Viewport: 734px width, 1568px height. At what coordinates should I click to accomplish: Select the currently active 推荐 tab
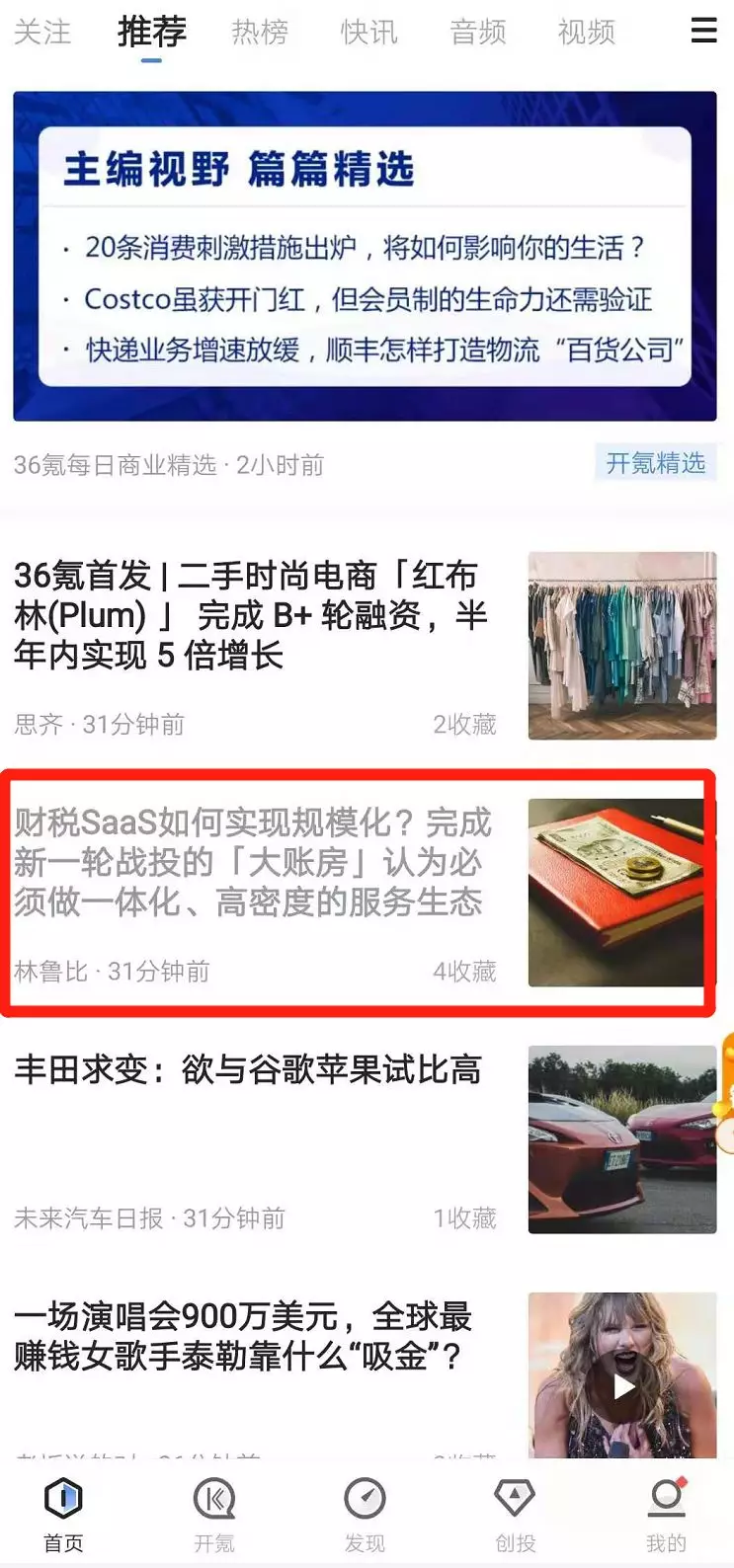click(151, 33)
